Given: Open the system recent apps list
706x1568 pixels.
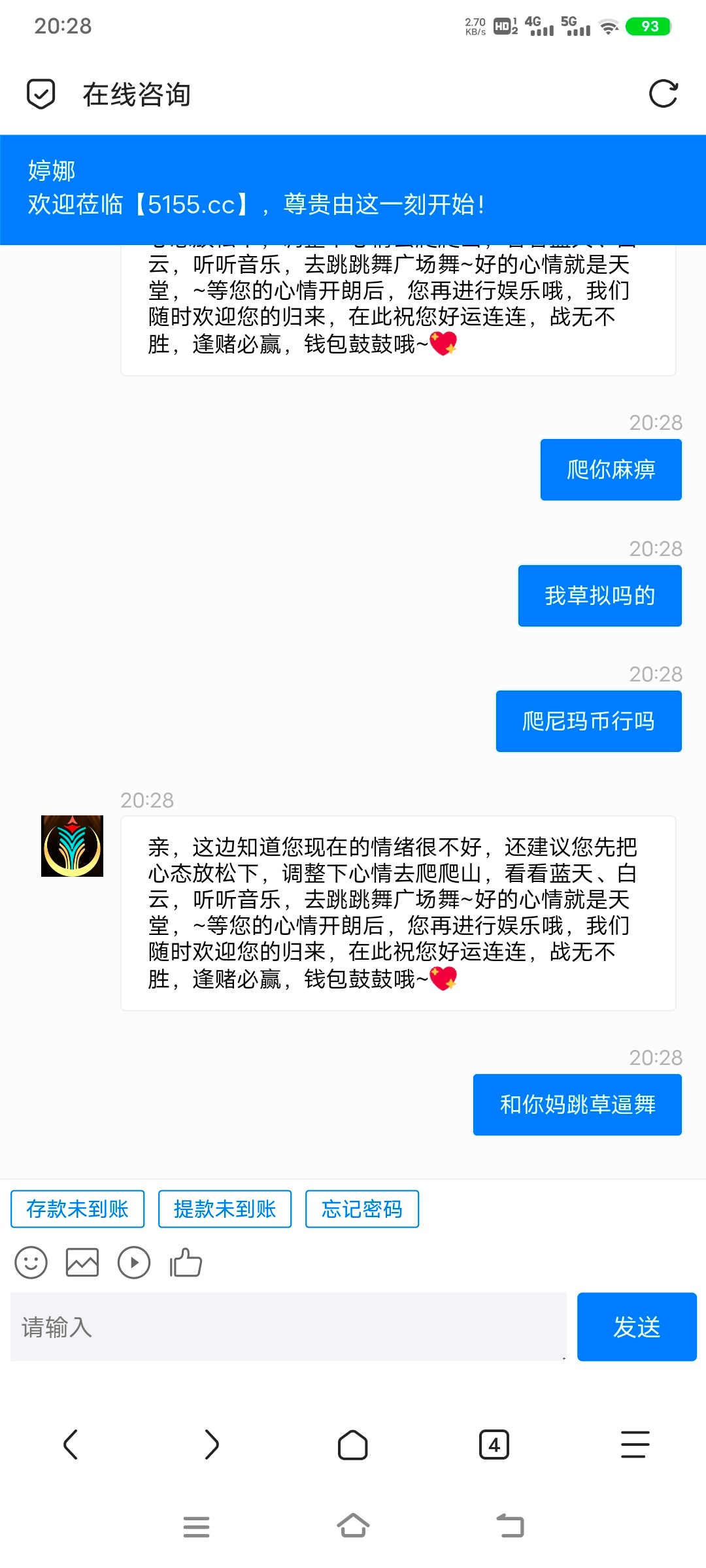Looking at the screenshot, I should point(196,1526).
